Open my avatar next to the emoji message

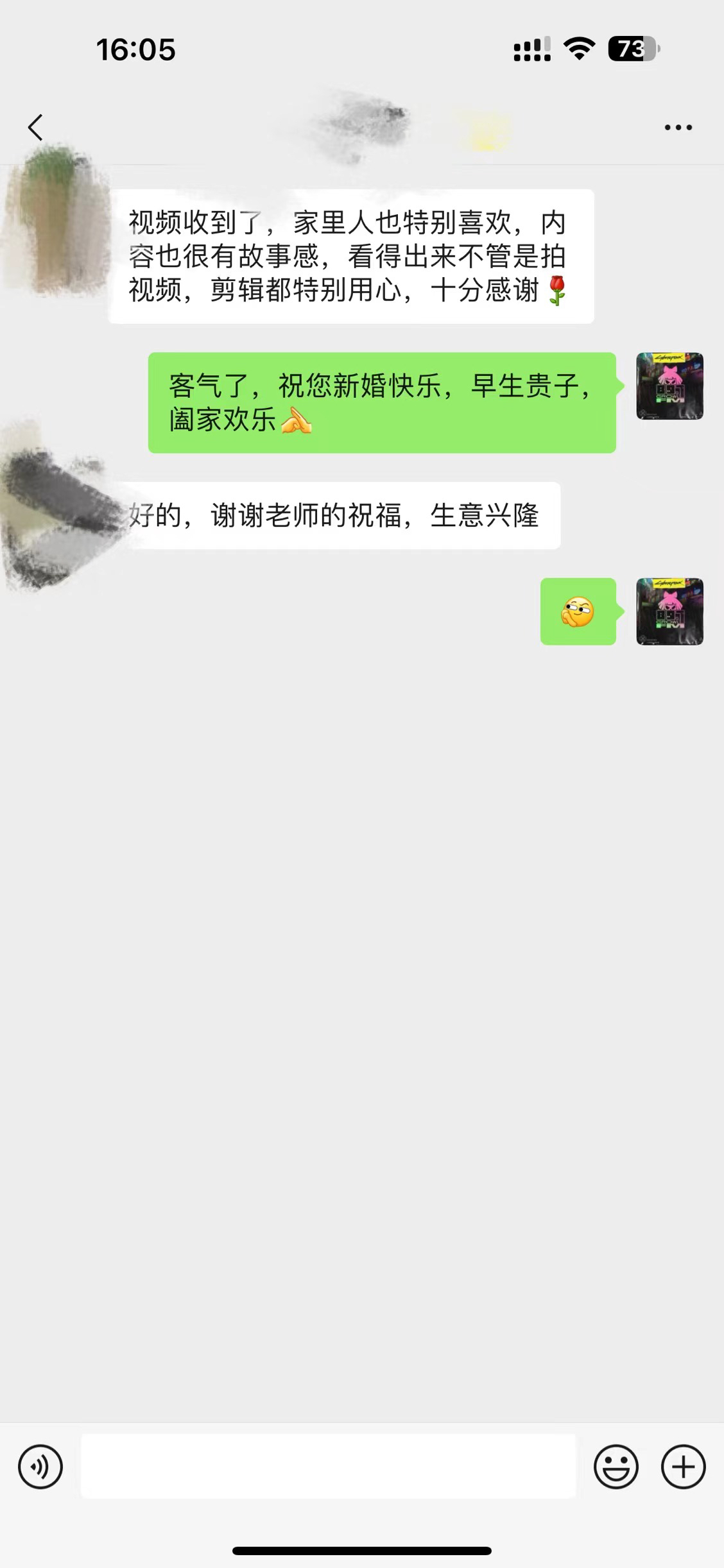[x=669, y=611]
